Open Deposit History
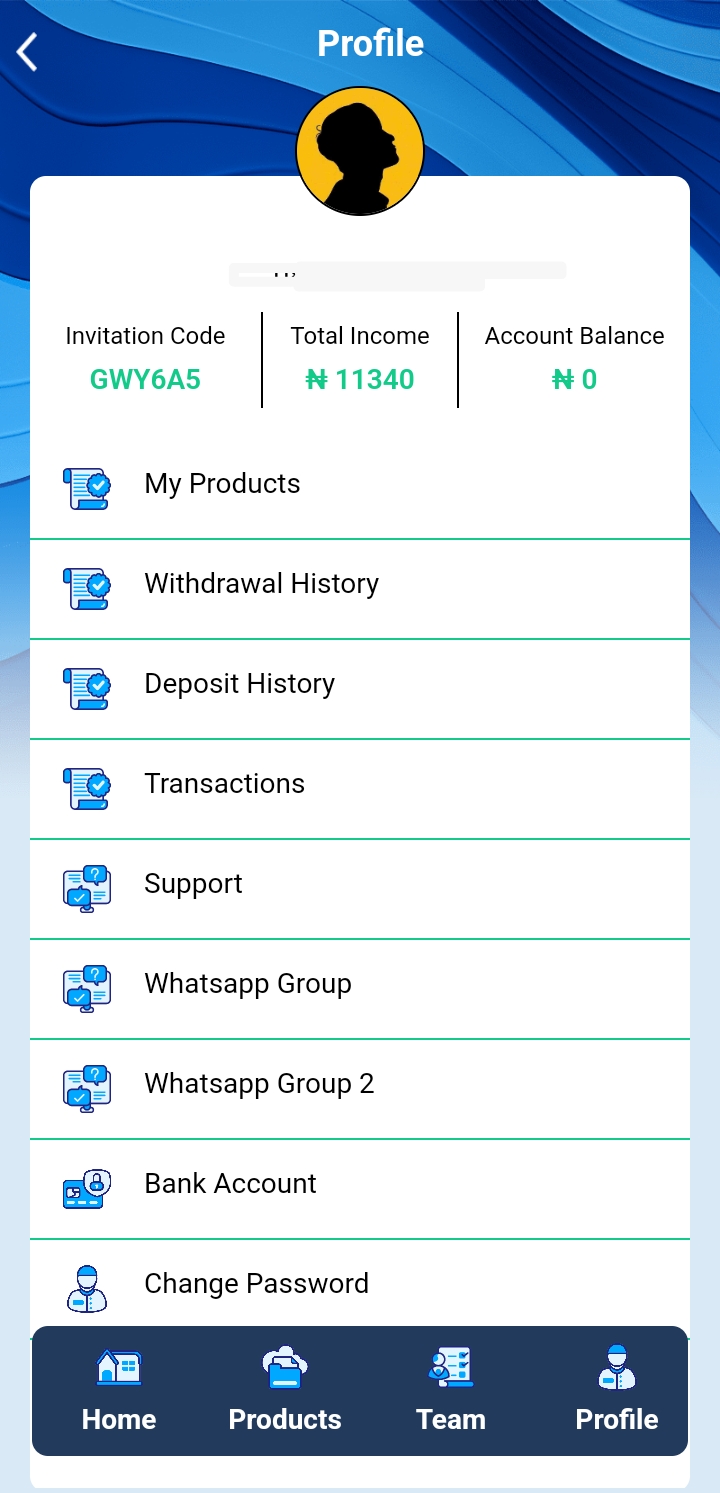This screenshot has width=720, height=1493. pyautogui.click(x=240, y=685)
